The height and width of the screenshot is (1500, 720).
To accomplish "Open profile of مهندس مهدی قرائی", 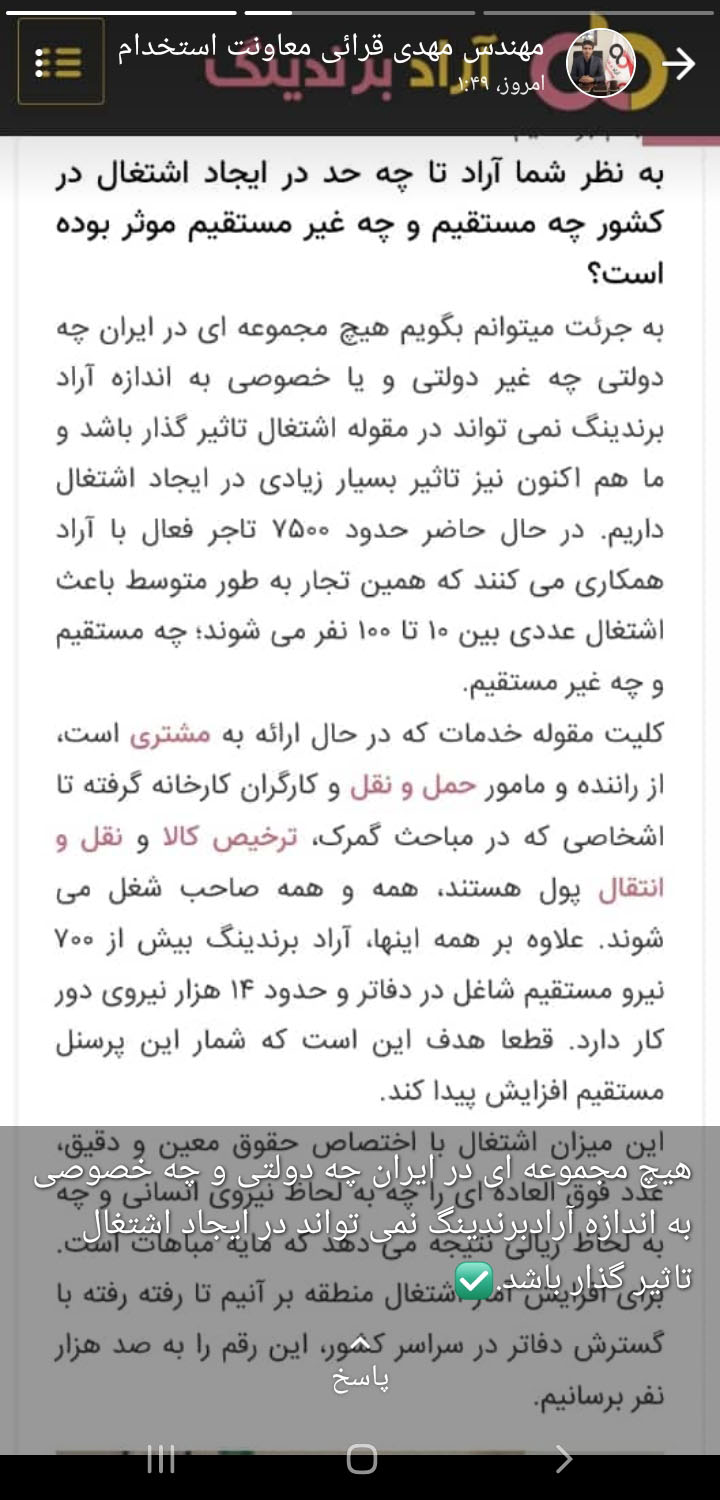I will 600,63.
